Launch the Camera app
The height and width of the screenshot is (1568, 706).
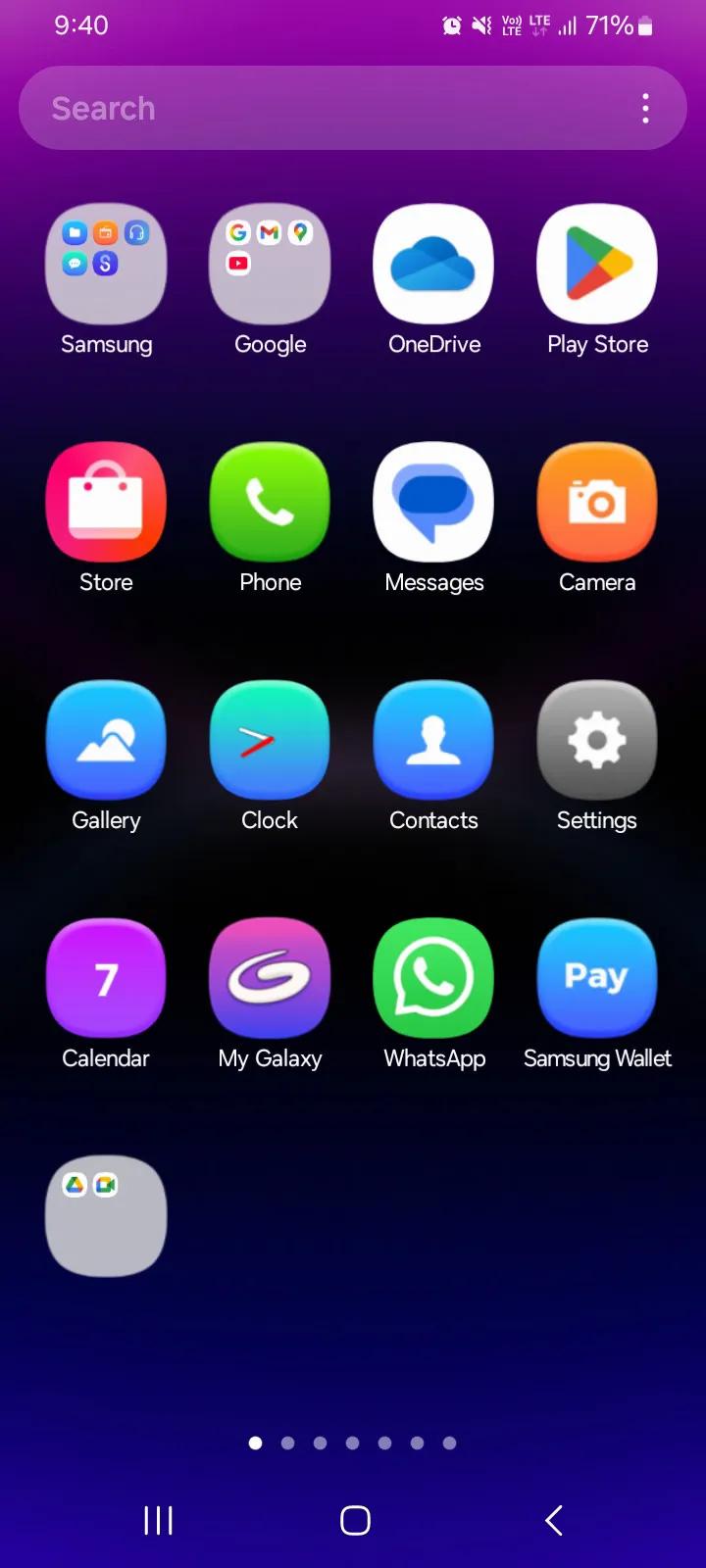(x=597, y=503)
